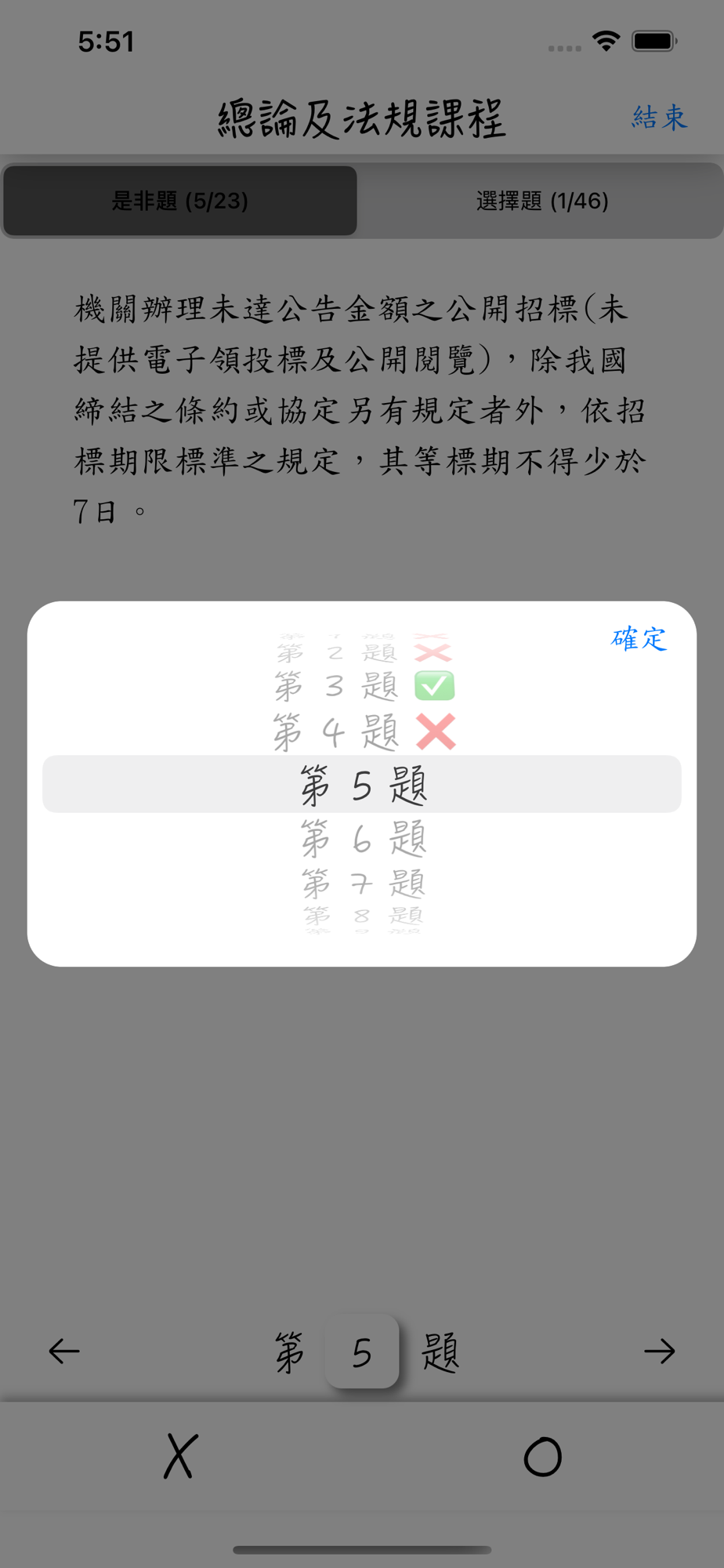This screenshot has width=724, height=1568.
Task: Jump to 第 7 題 in the picker
Action: coord(364,884)
